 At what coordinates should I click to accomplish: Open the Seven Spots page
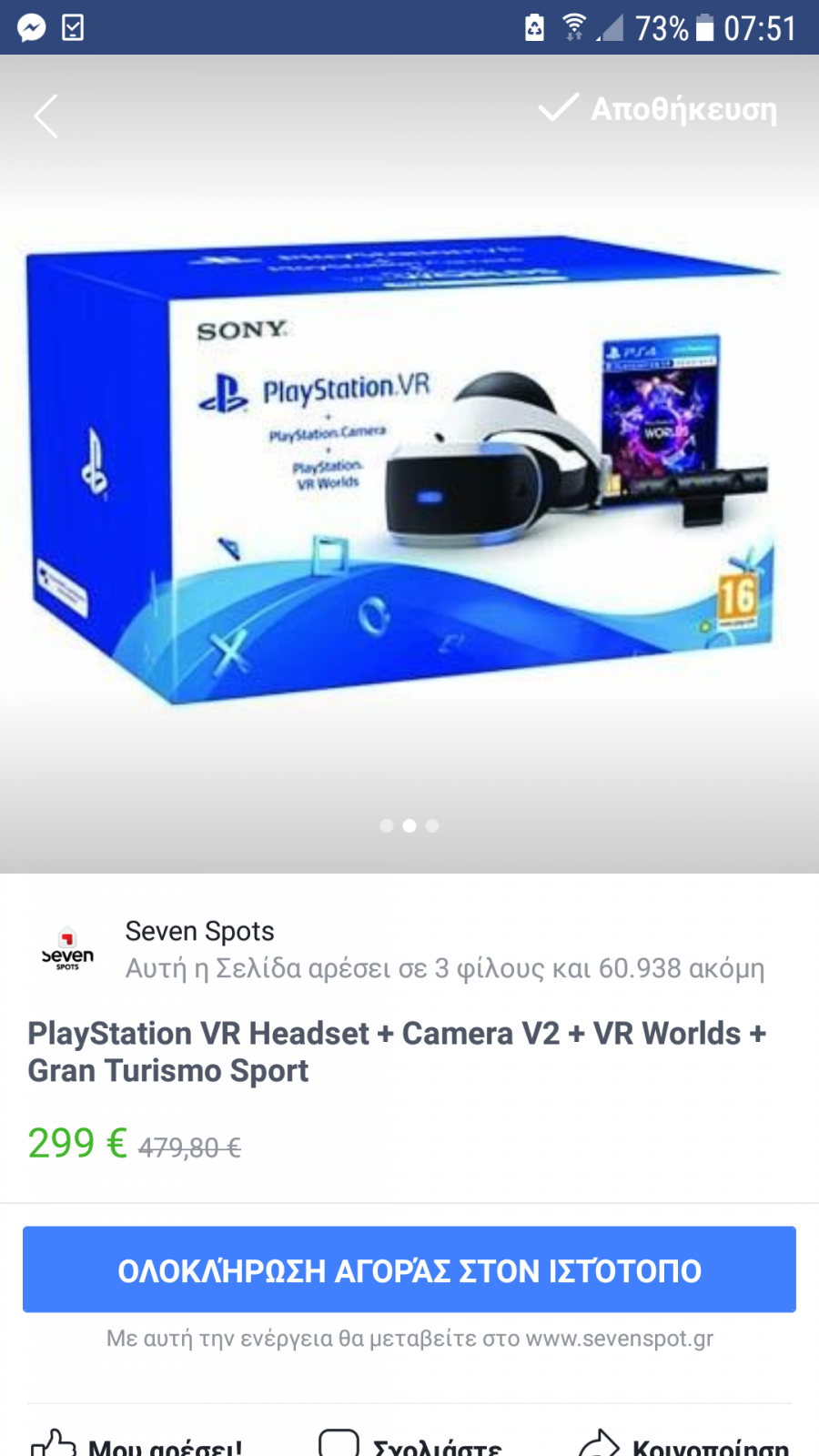pyautogui.click(x=199, y=931)
